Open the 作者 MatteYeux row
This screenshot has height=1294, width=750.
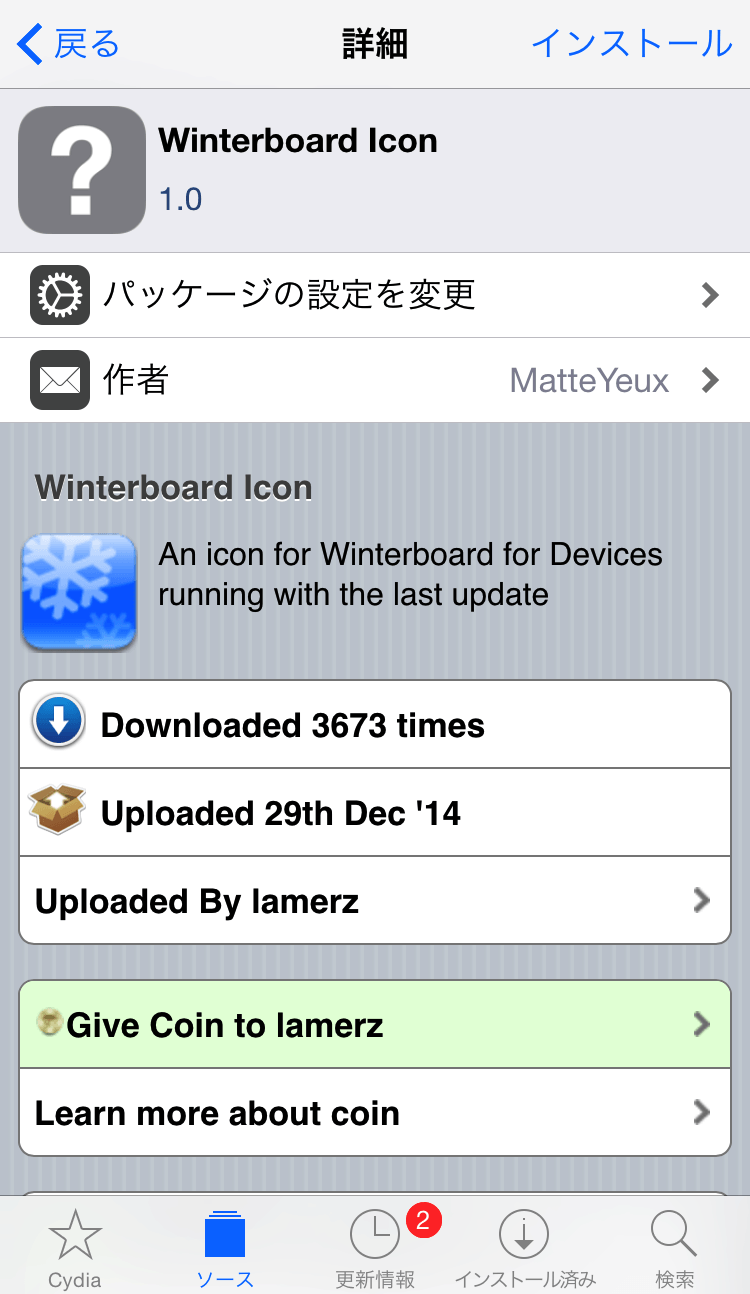click(x=375, y=380)
